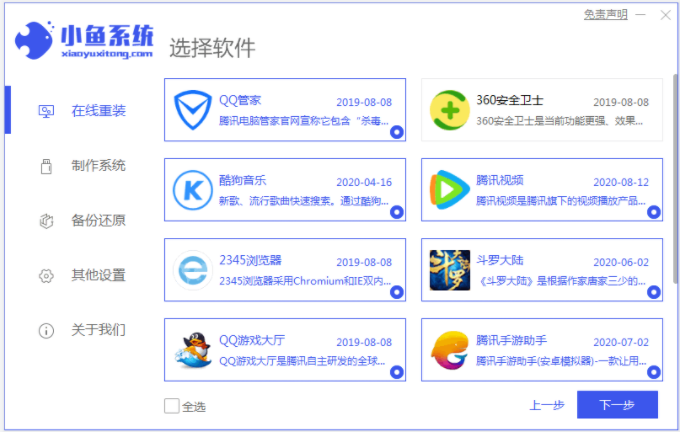Open the 免责声明 disclaimer link
The image size is (680, 434).
click(x=606, y=14)
